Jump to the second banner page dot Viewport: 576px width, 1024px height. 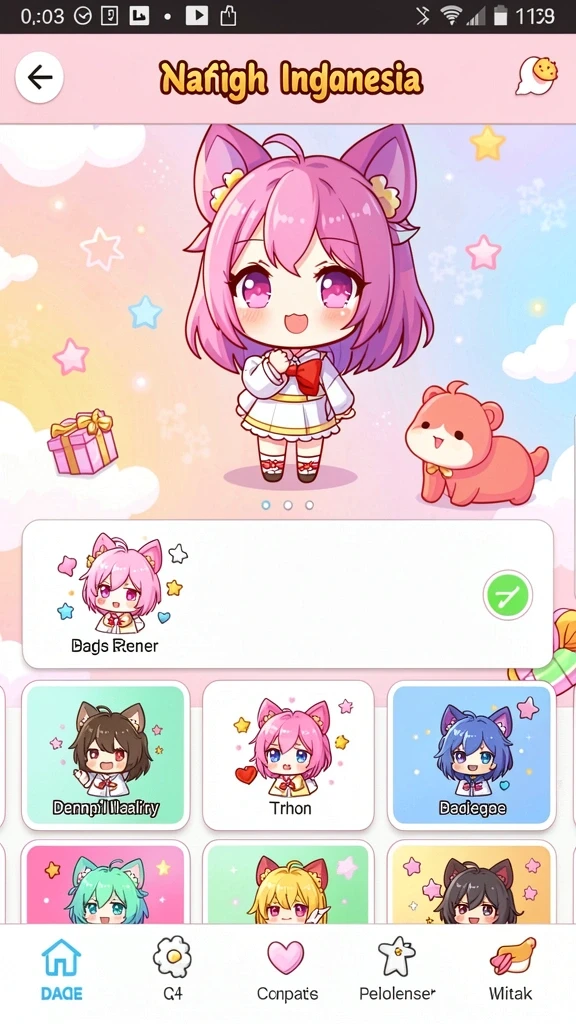pos(287,505)
